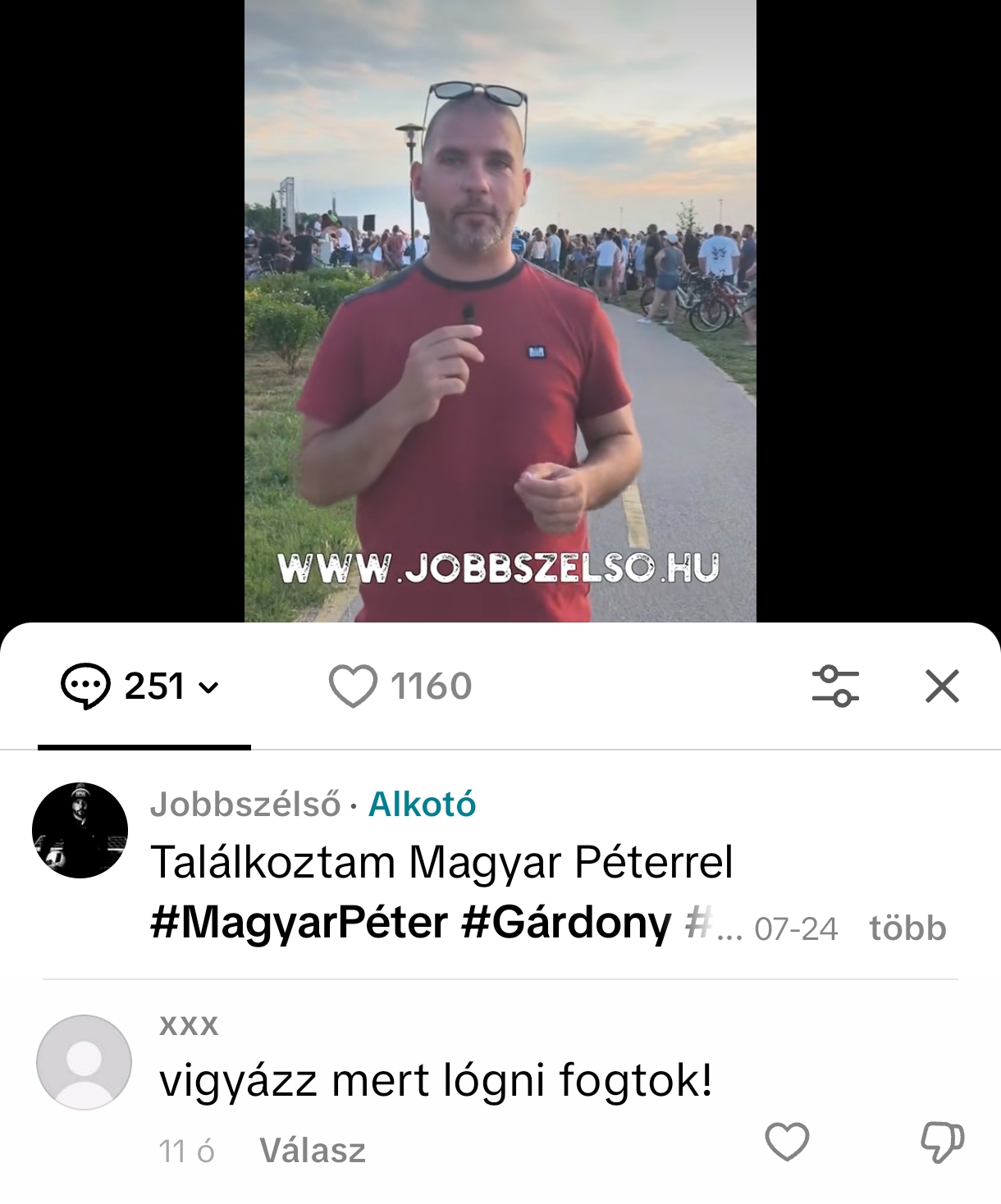Image resolution: width=1001 pixels, height=1204 pixels.
Task: Expand caption with "több"
Action: point(907,928)
